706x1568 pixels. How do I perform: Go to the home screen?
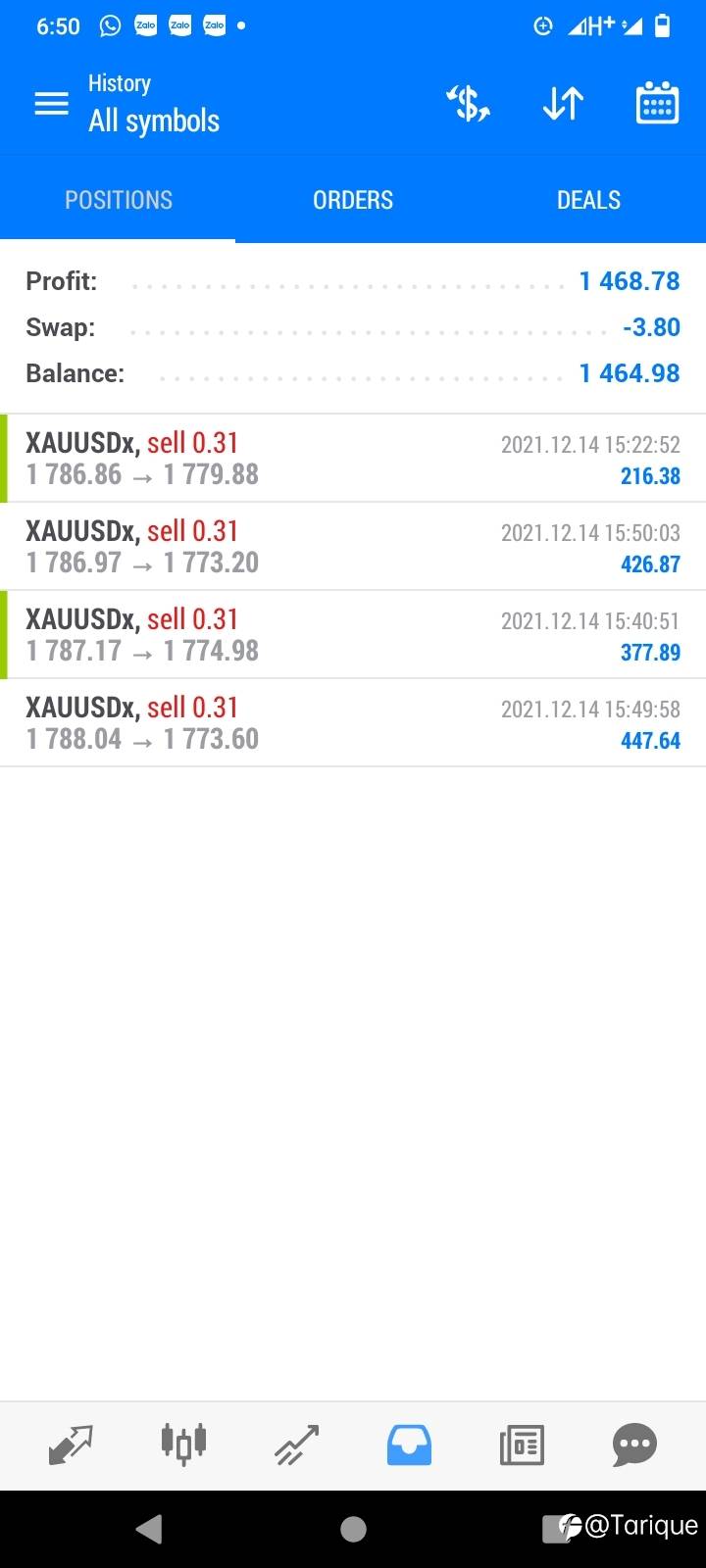point(353,1529)
